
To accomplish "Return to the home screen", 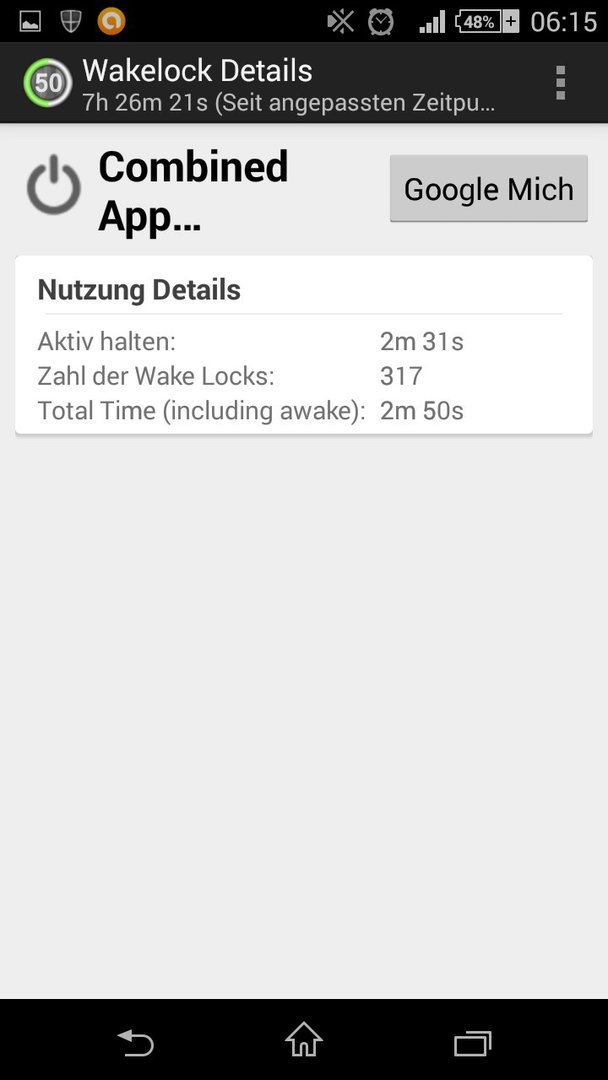I will [304, 1040].
